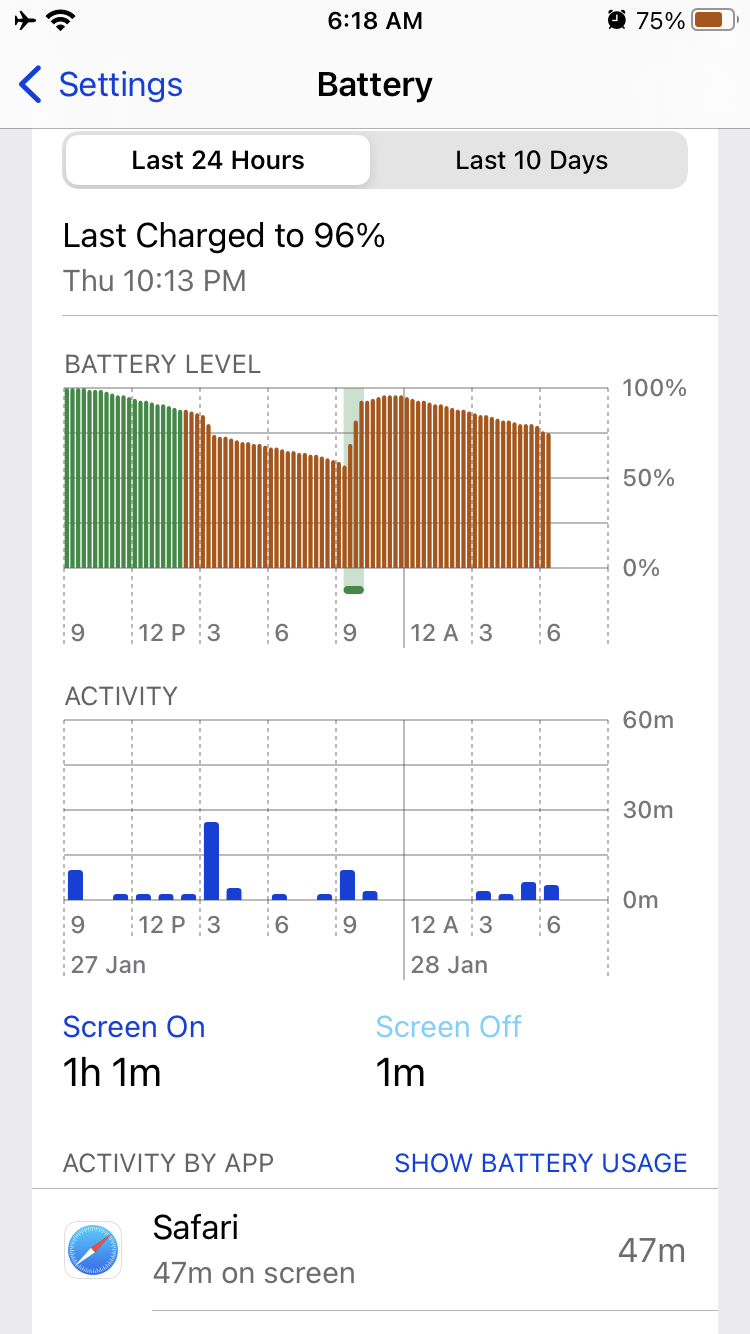Open Safari activity row
The image size is (750, 1334).
tap(375, 1250)
